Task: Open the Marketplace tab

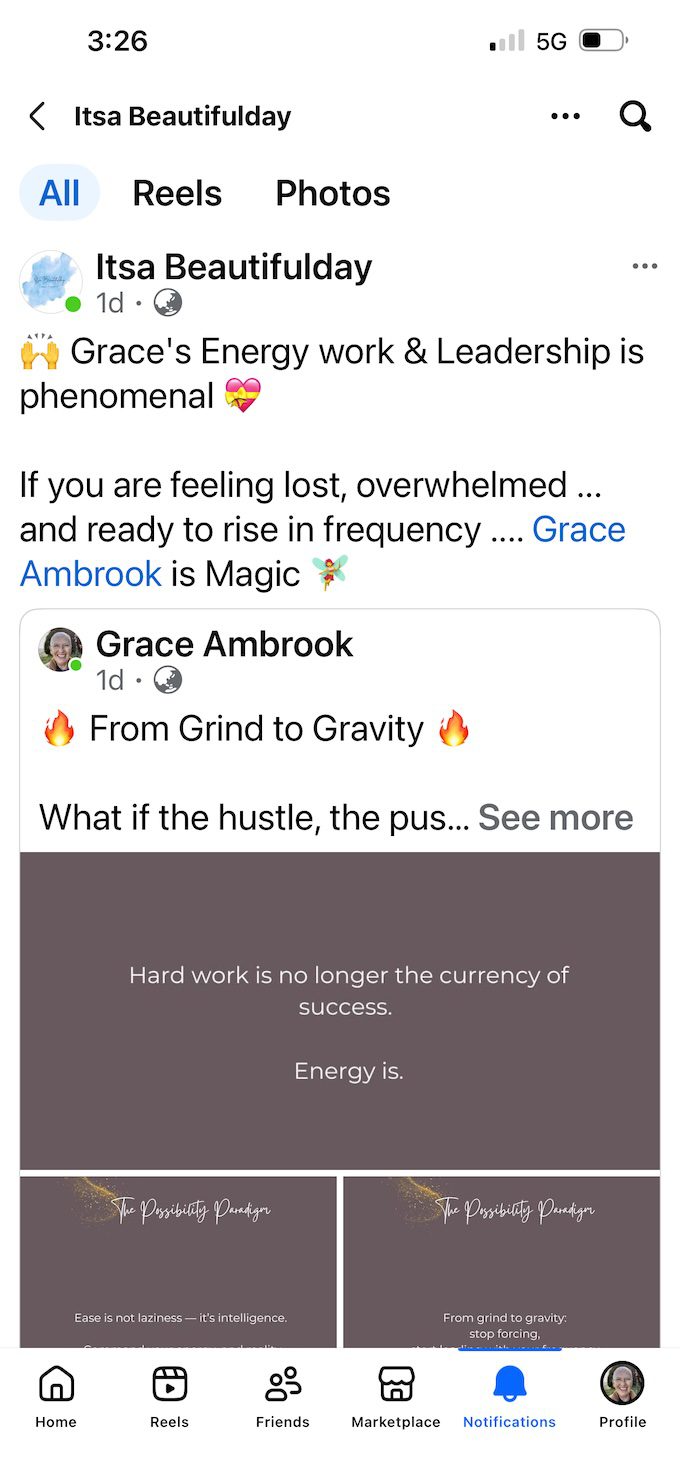Action: click(396, 1396)
